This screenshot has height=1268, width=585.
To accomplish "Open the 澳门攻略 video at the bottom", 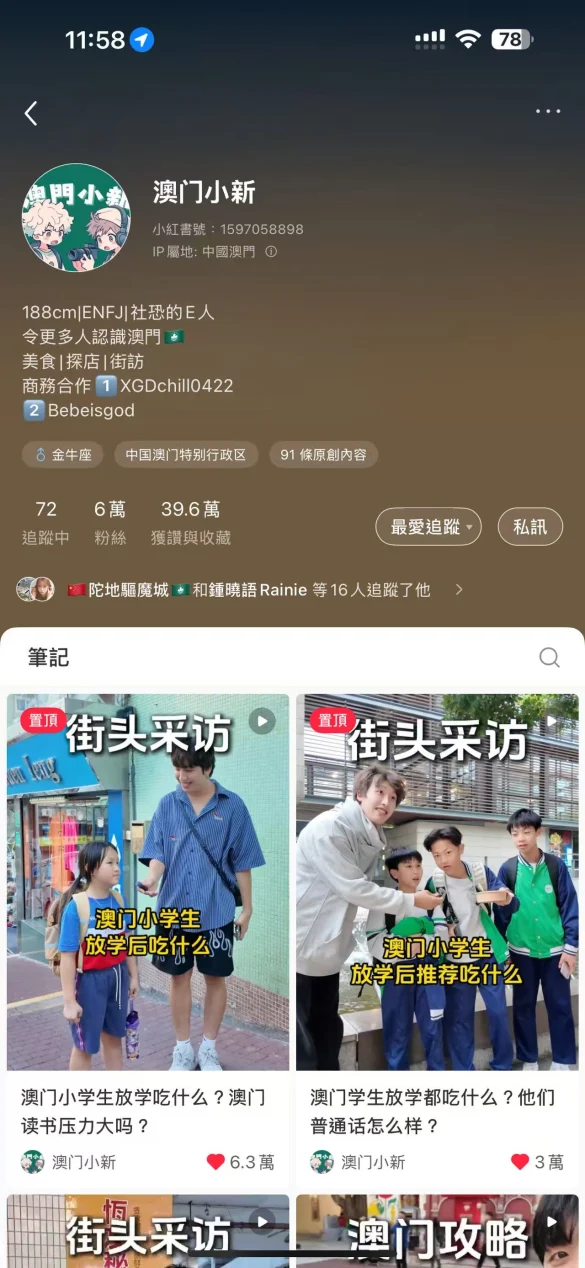I will [x=437, y=1231].
